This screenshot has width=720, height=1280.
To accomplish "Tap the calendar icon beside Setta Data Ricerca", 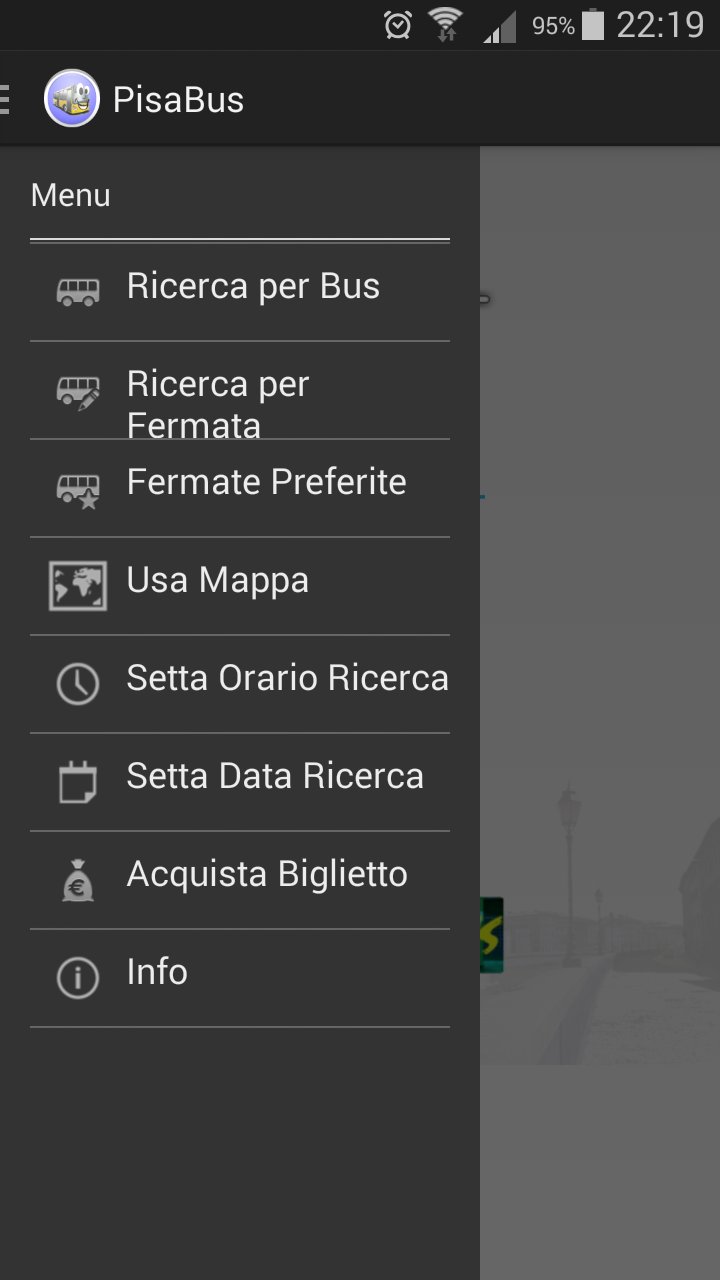I will (x=77, y=780).
